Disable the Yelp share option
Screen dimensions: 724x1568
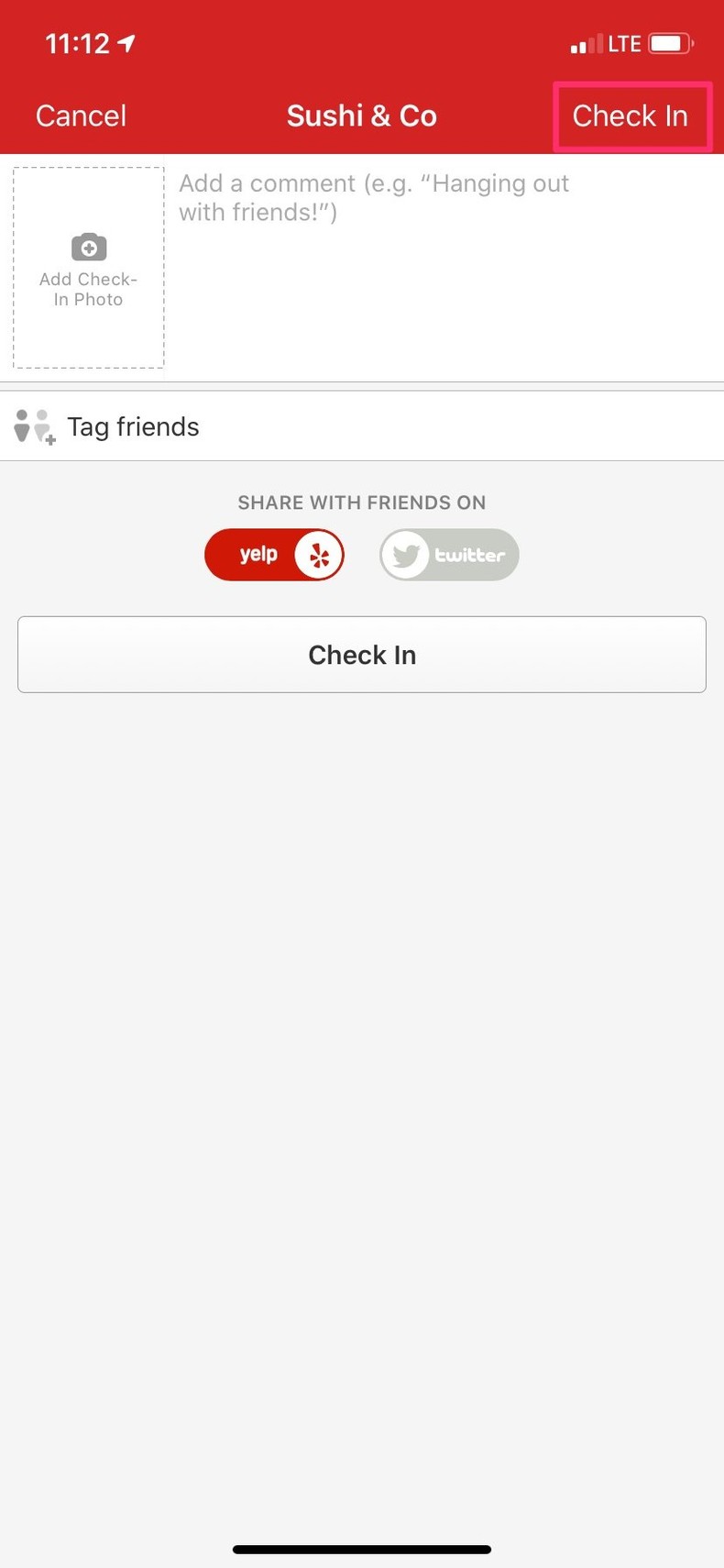click(x=274, y=554)
